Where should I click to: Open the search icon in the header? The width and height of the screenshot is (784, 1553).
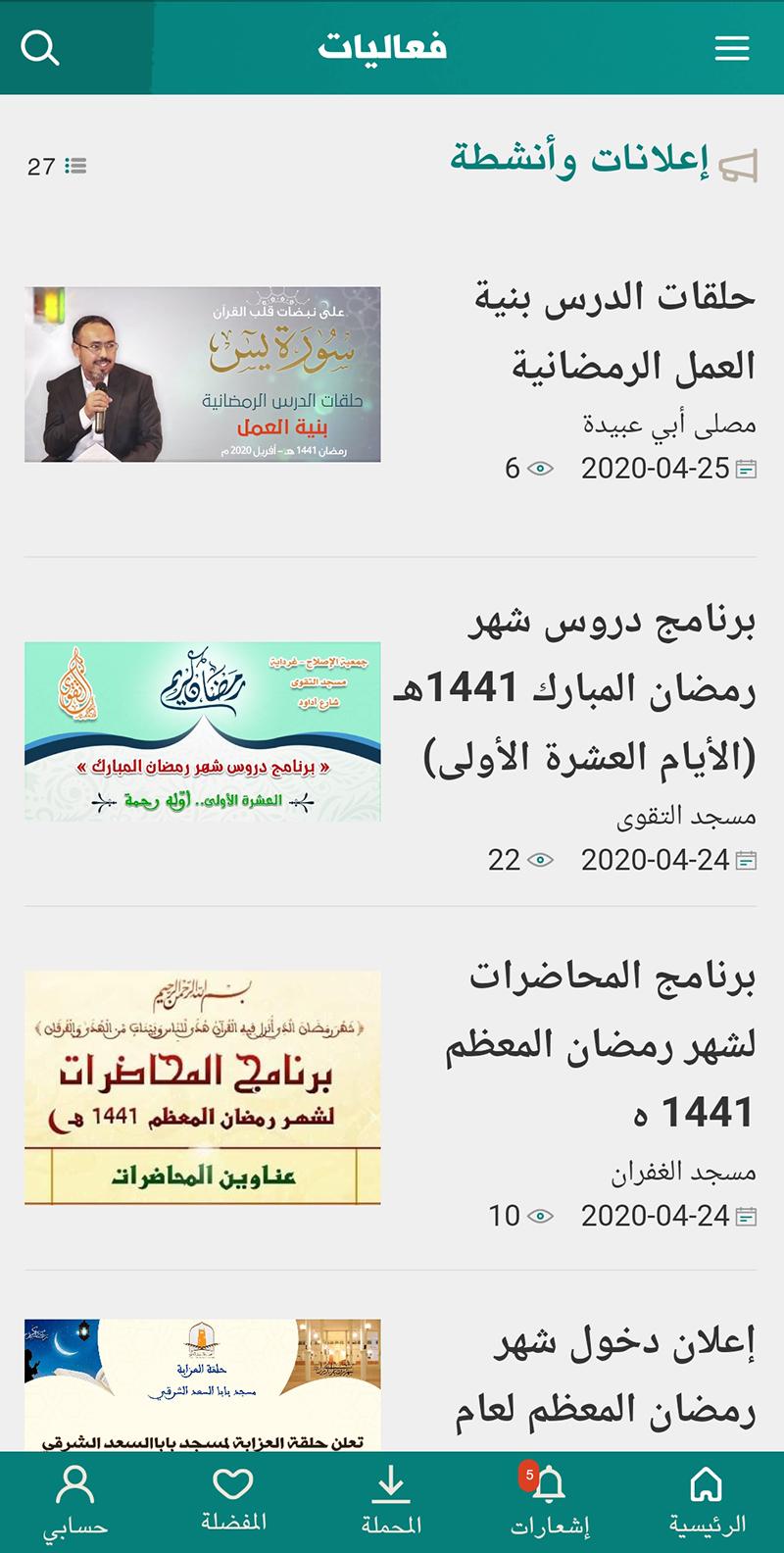[40, 47]
